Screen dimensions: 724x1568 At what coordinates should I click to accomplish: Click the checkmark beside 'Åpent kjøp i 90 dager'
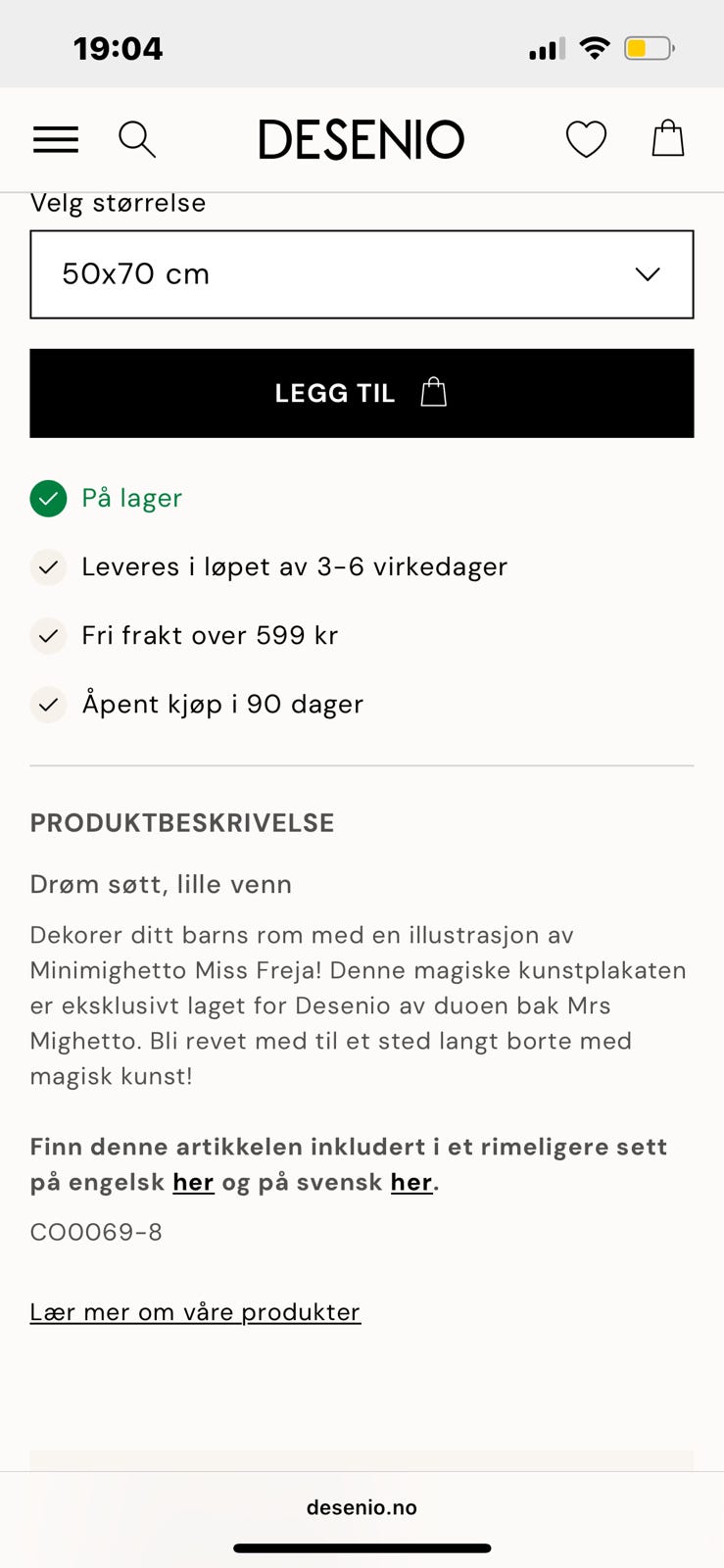click(x=48, y=704)
